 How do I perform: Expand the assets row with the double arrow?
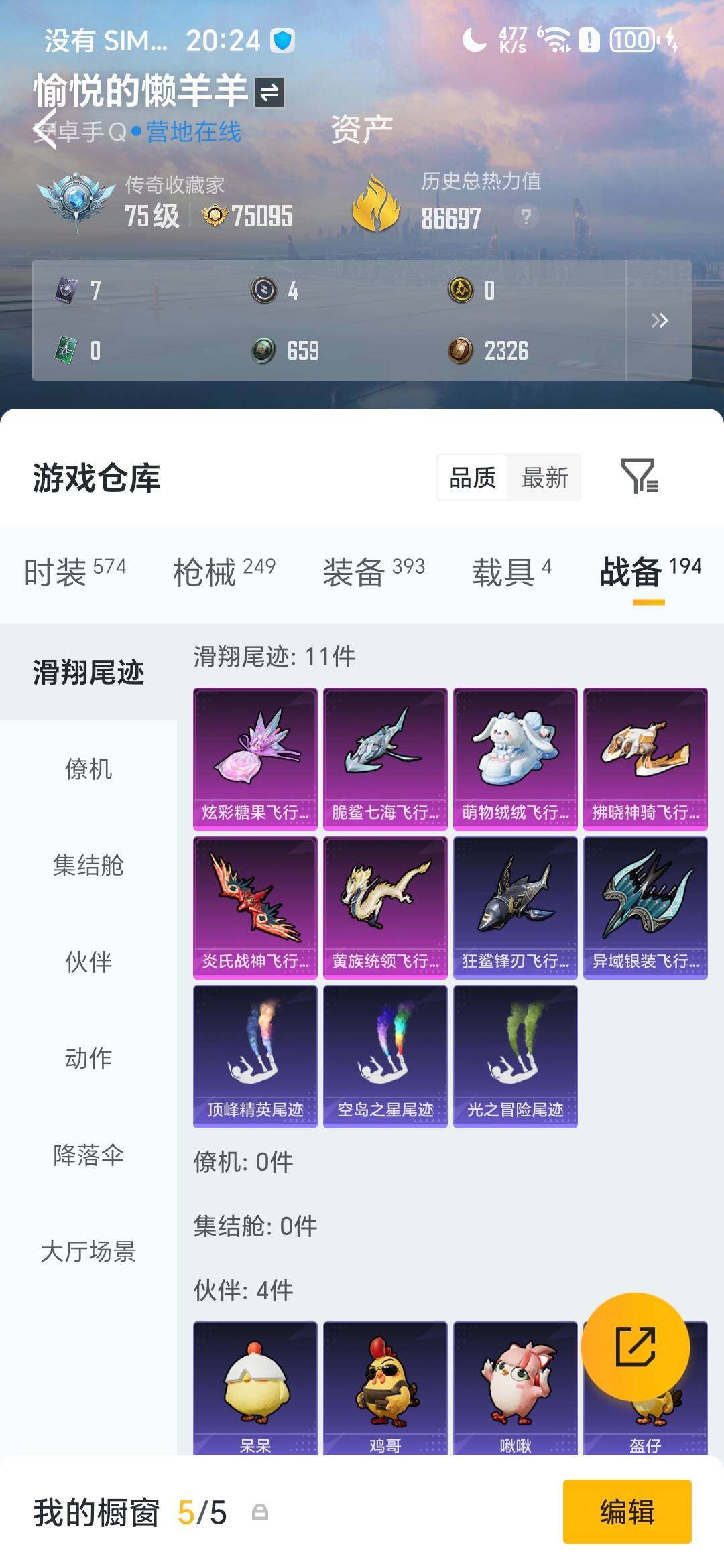pyautogui.click(x=660, y=320)
